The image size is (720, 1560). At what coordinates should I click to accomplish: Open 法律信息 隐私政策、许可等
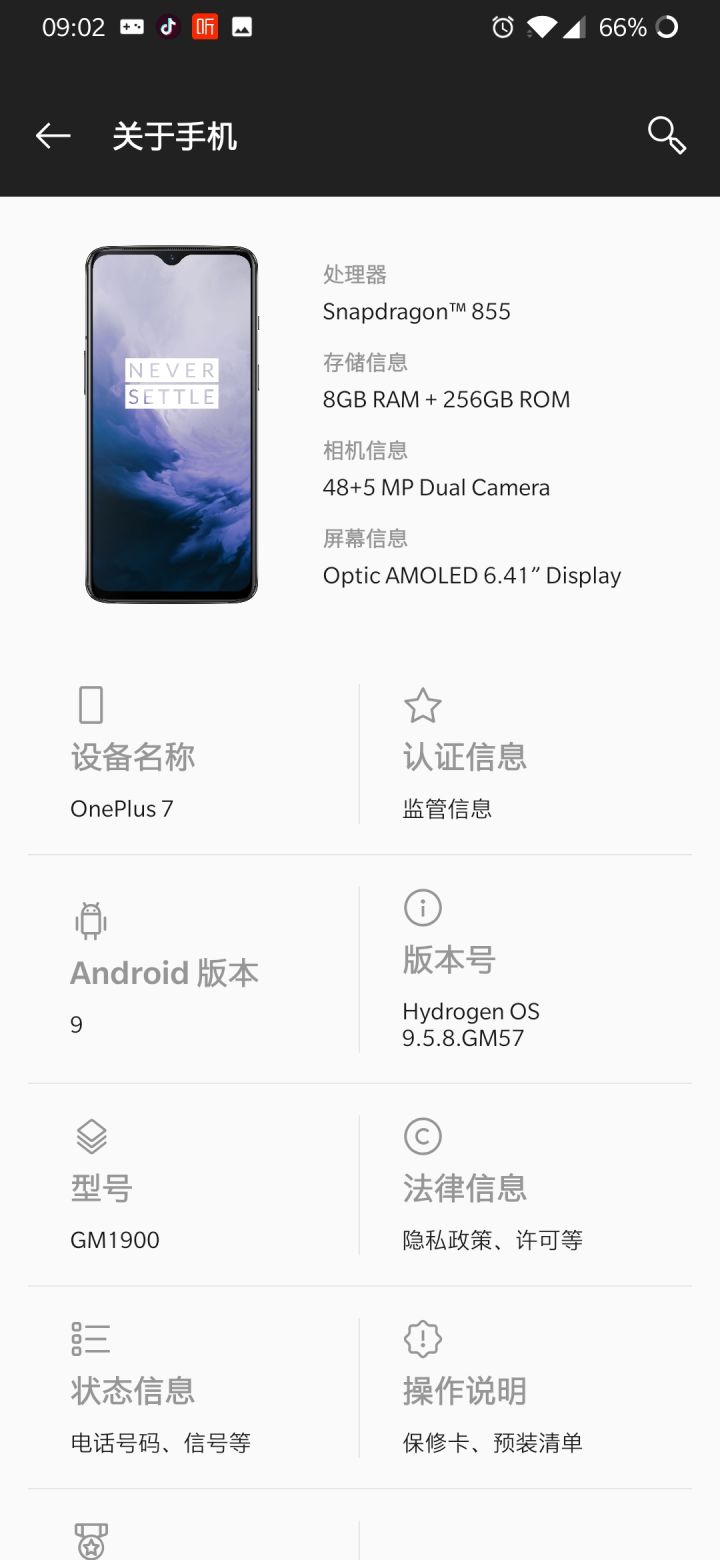point(526,1187)
